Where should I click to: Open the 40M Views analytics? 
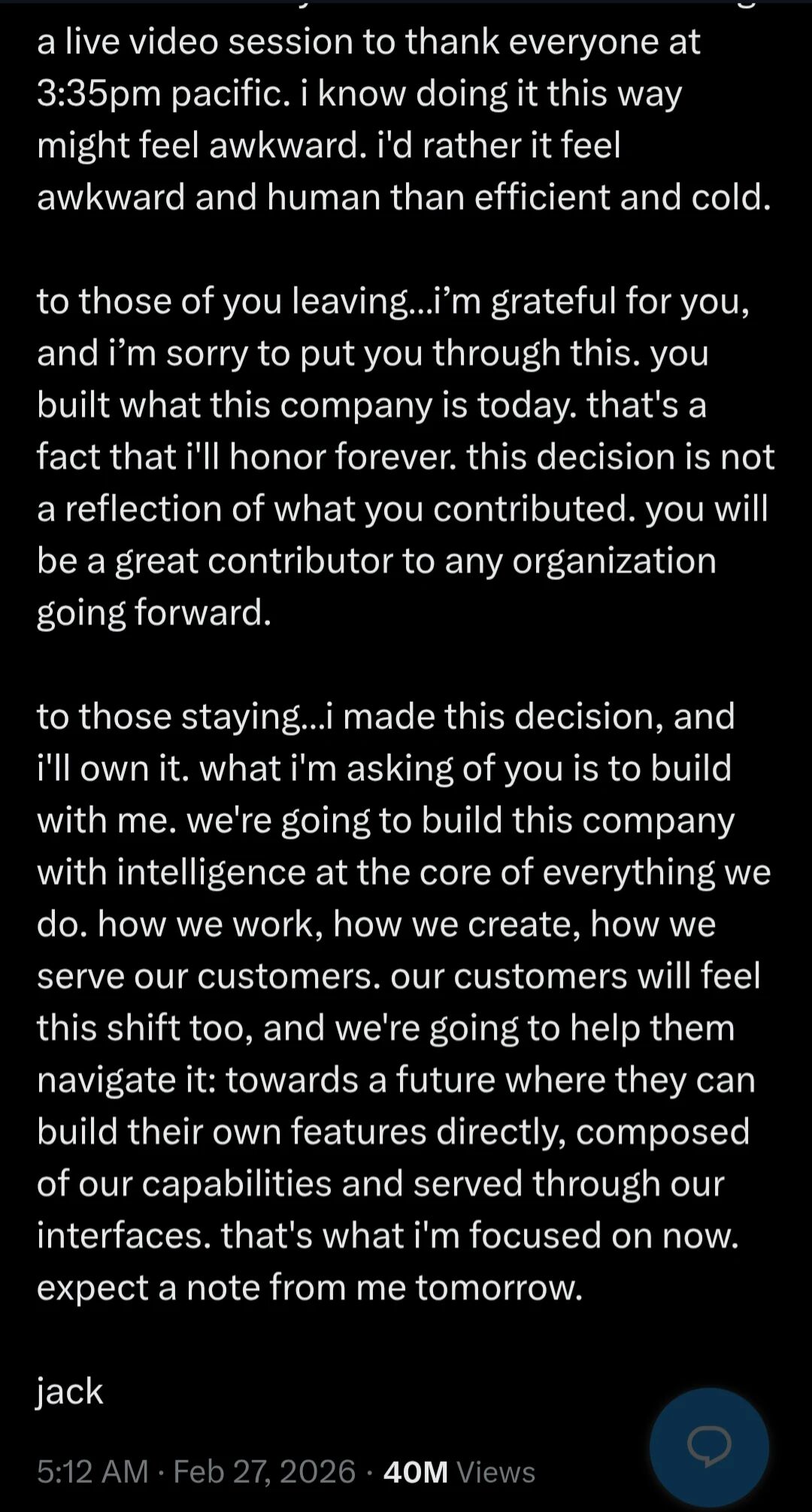click(459, 1471)
